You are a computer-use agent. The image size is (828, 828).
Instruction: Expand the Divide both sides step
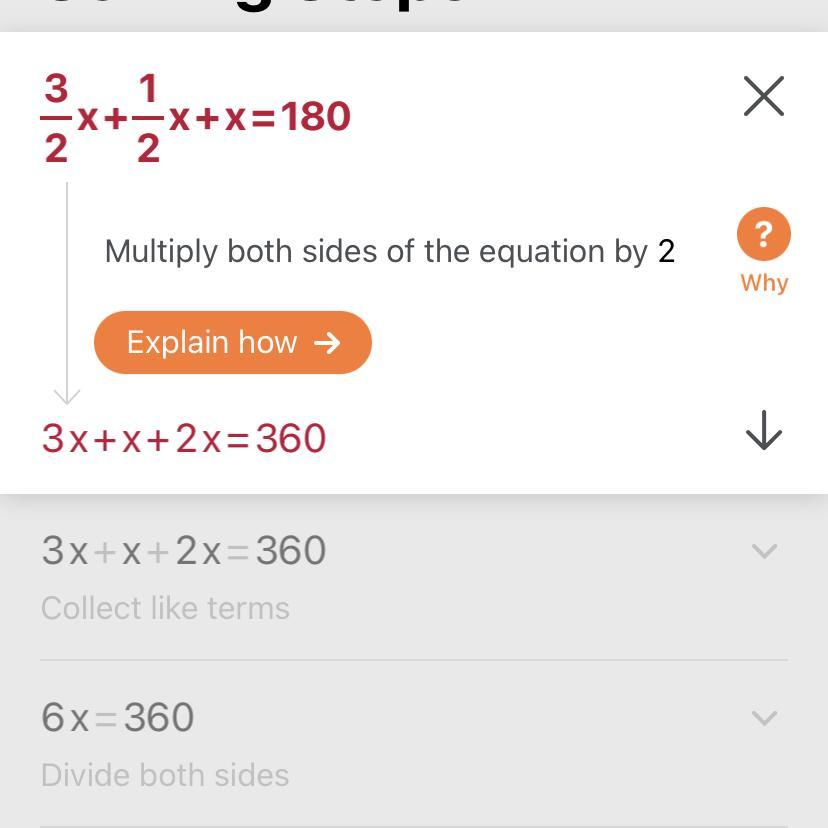point(764,718)
